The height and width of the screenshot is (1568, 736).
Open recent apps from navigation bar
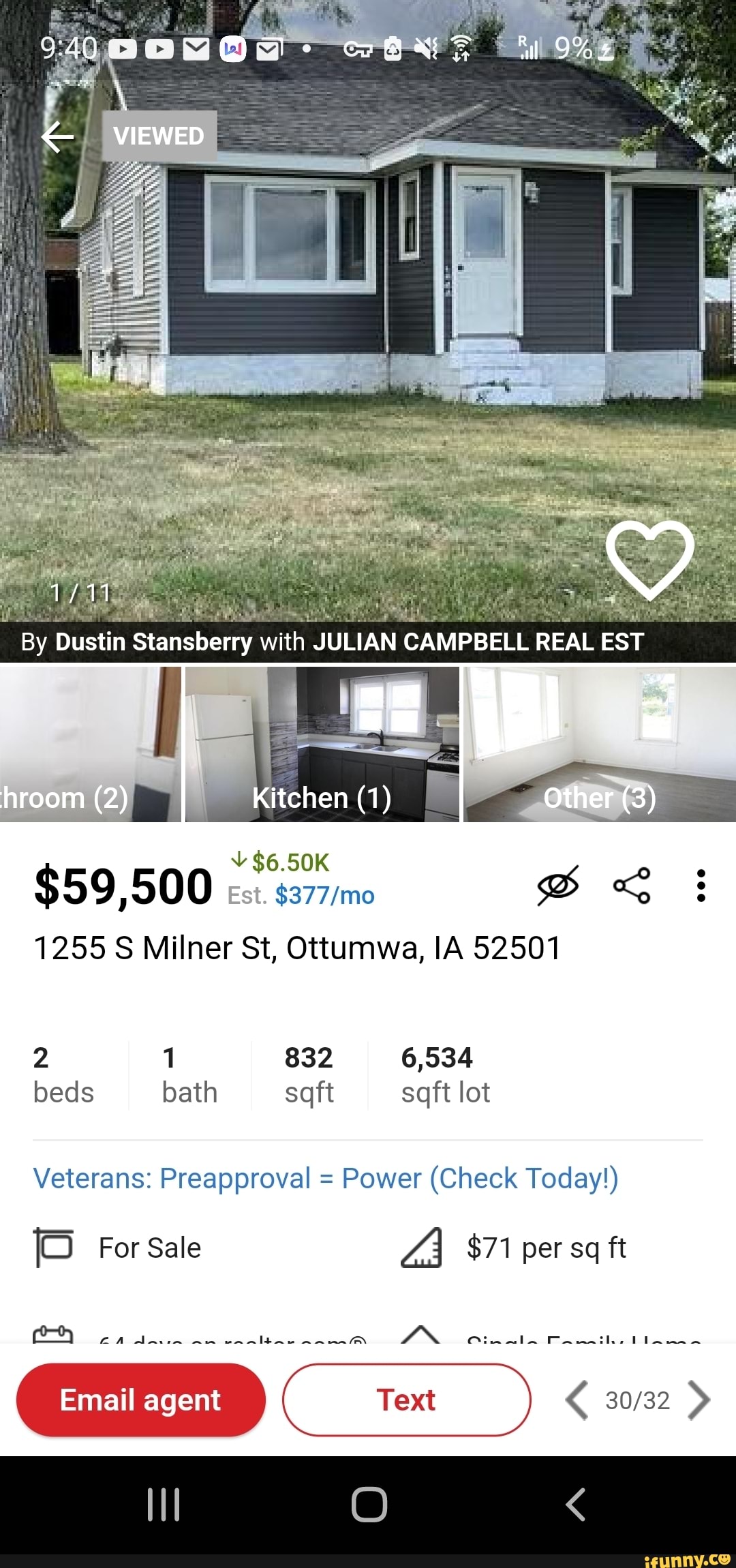coord(164,1505)
